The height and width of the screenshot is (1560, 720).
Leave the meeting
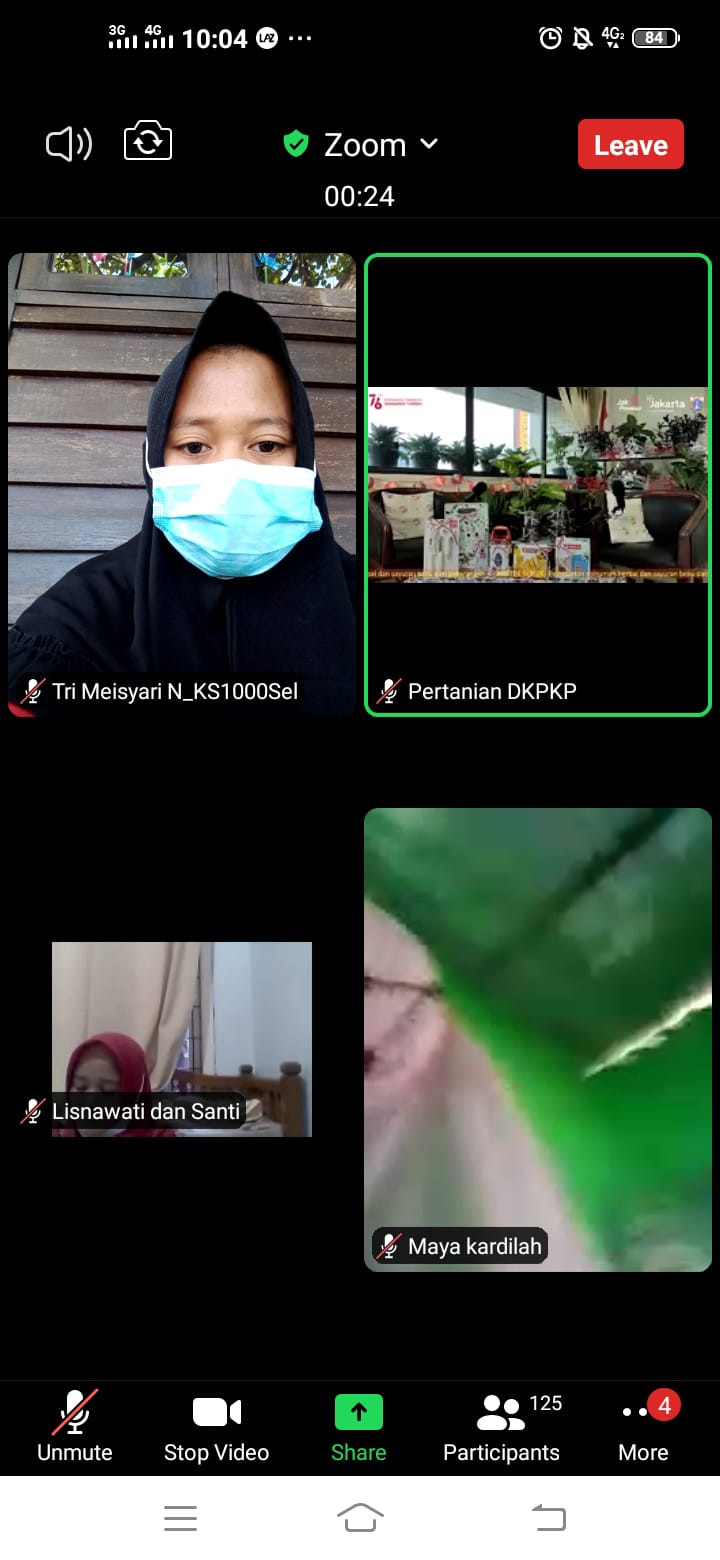[630, 145]
